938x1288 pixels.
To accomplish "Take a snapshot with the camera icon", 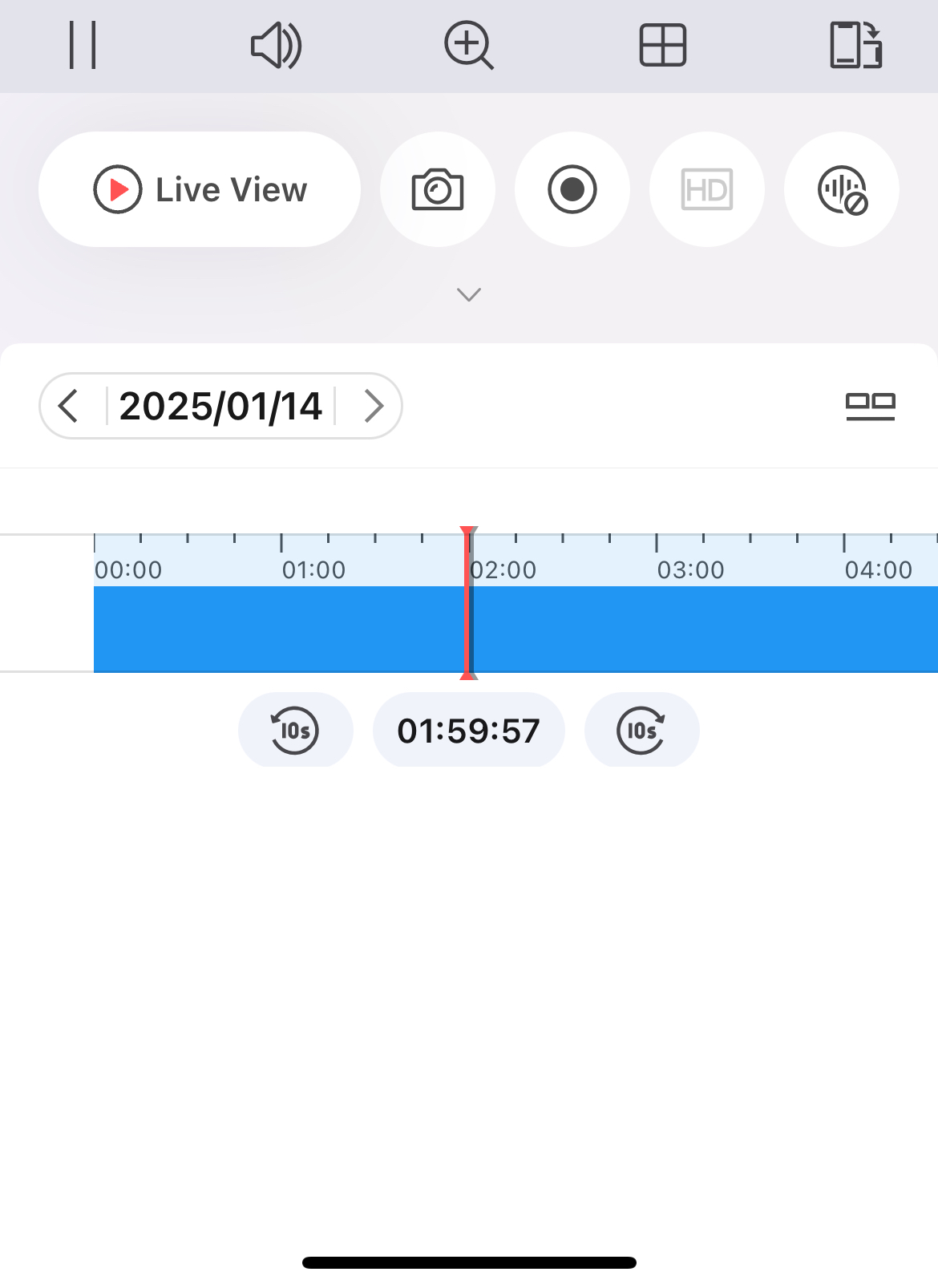I will coord(438,189).
